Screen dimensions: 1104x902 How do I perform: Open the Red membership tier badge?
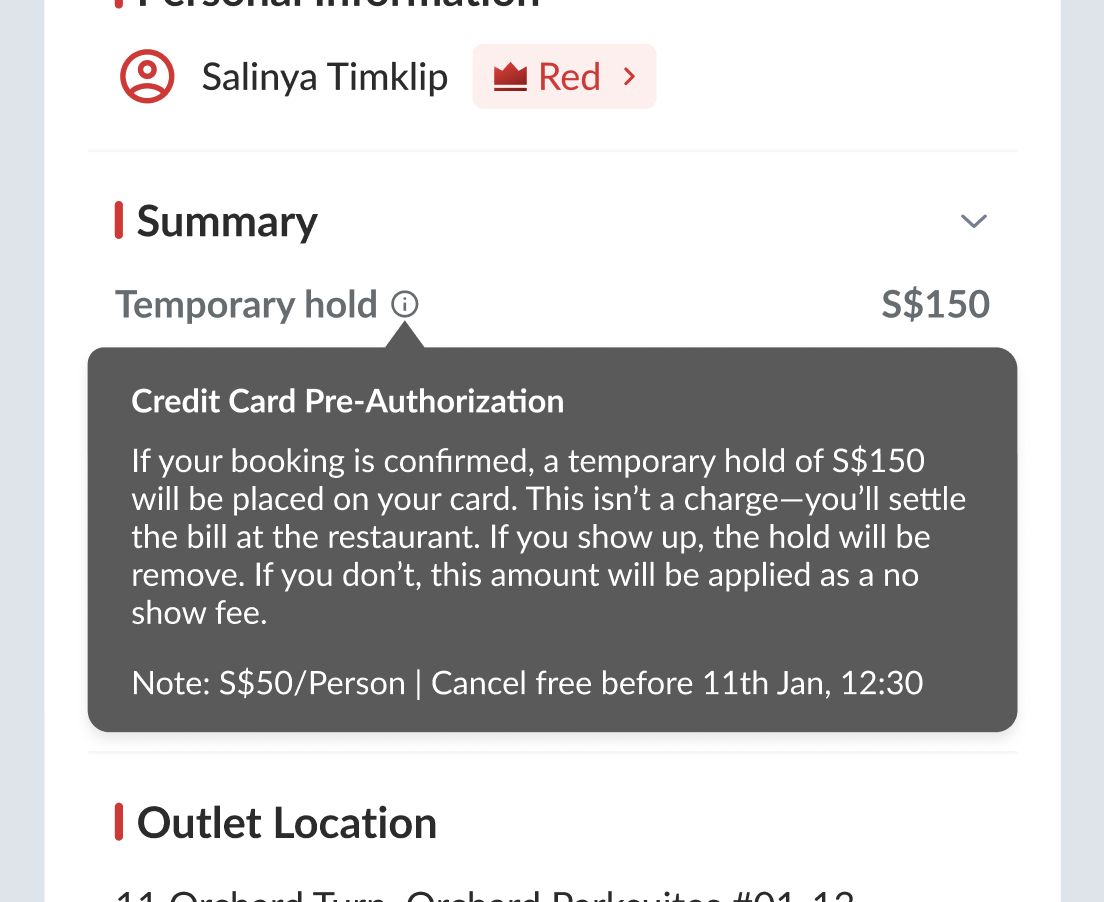pyautogui.click(x=564, y=77)
